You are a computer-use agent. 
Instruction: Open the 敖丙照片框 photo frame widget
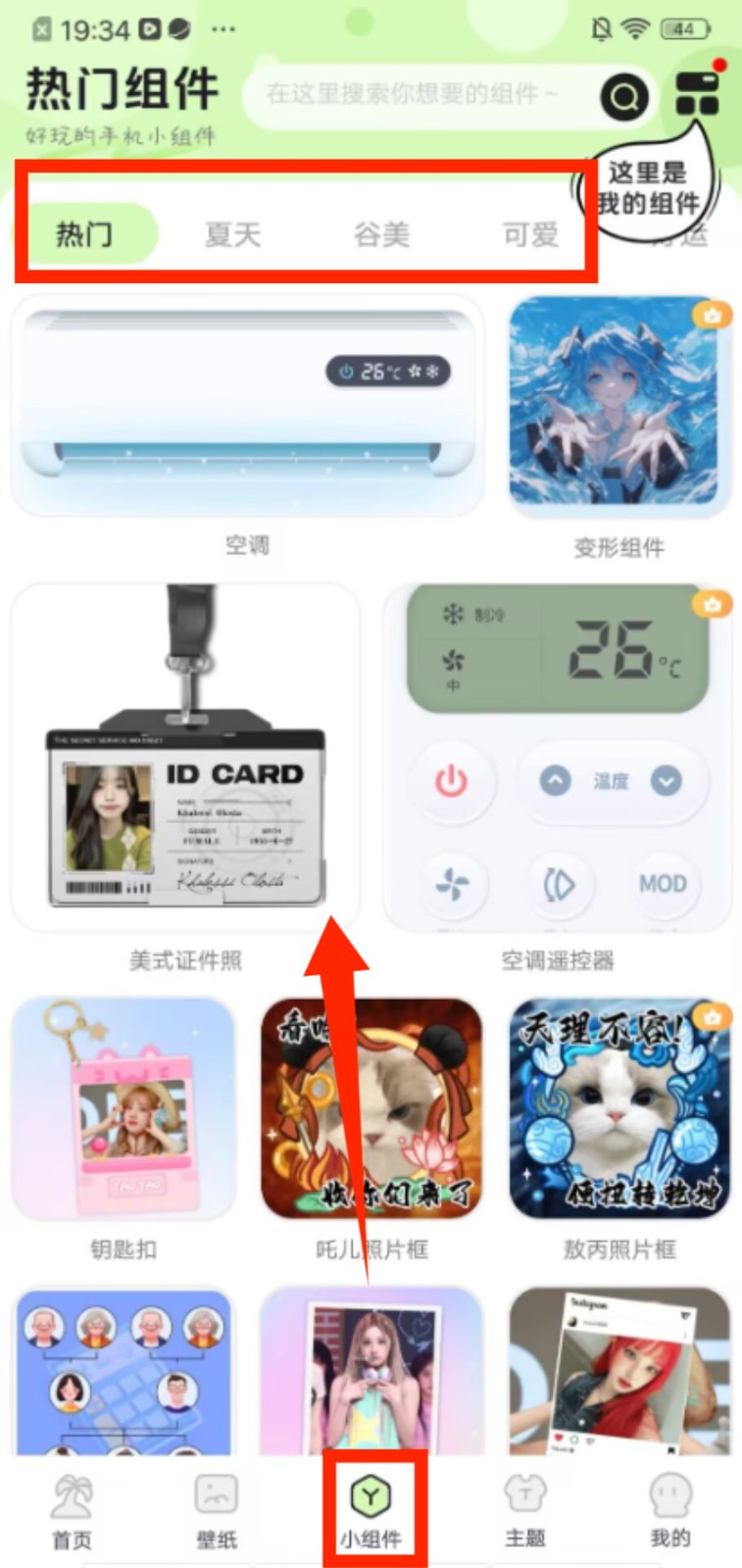click(619, 1108)
